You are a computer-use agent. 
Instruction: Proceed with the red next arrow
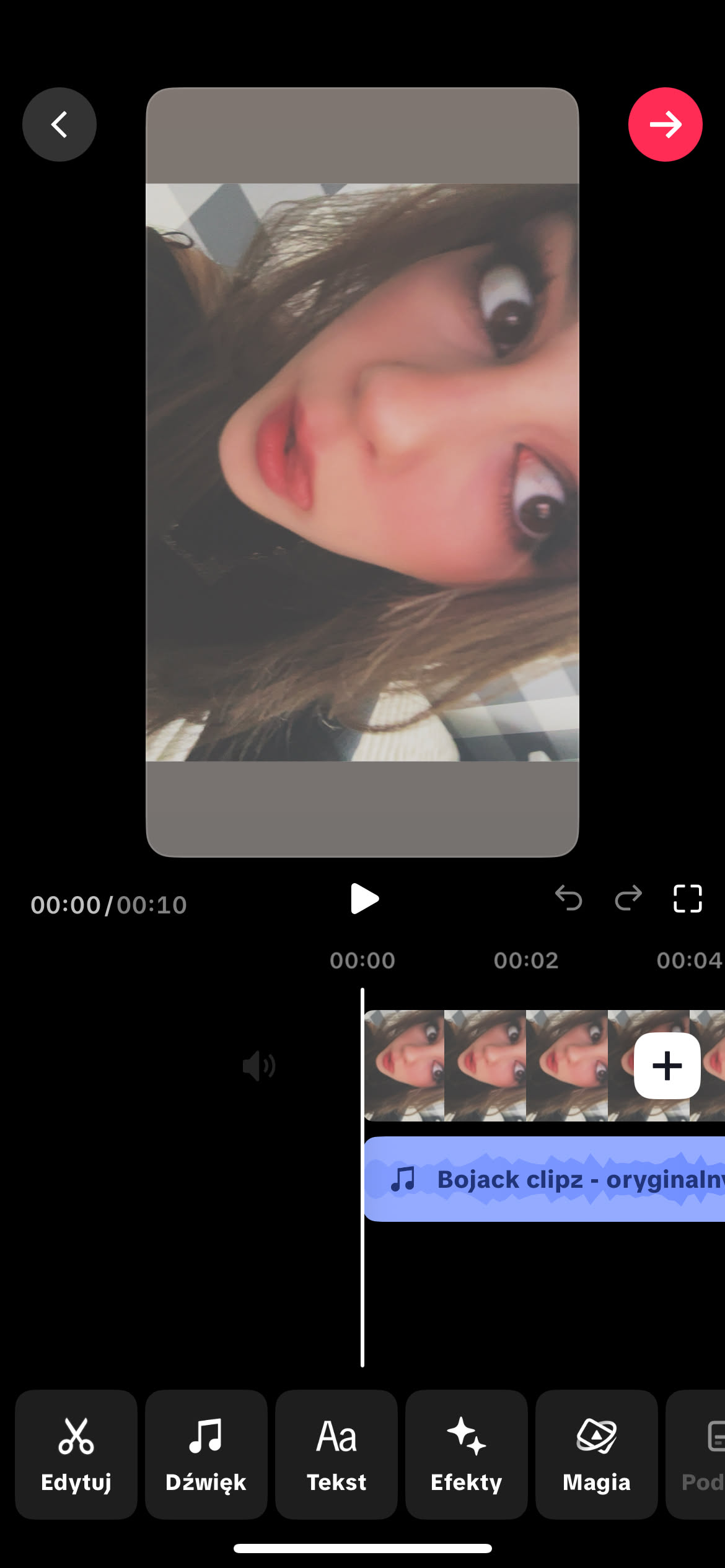tap(665, 124)
